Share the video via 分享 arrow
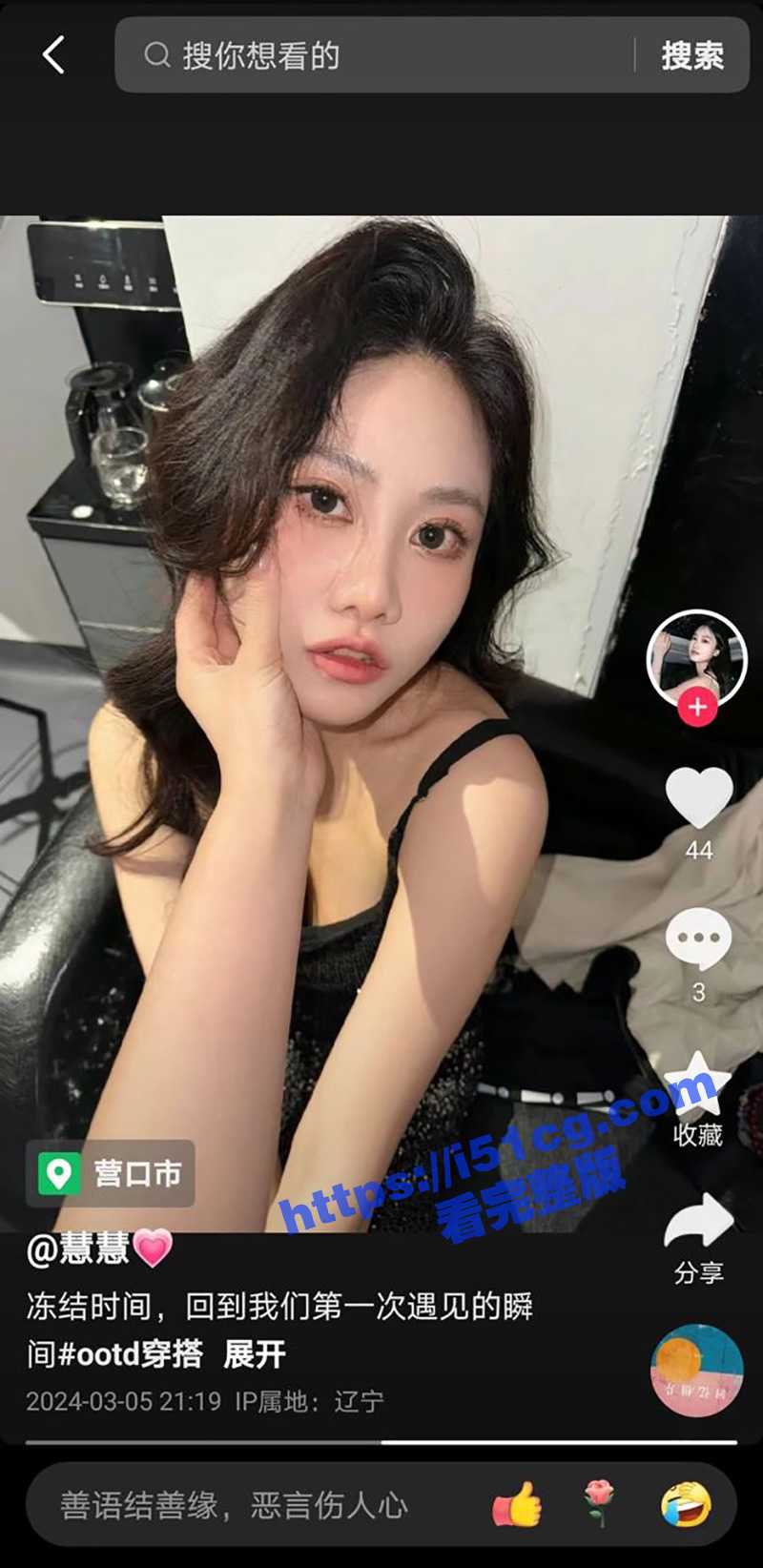The width and height of the screenshot is (763, 1568). point(698,1223)
